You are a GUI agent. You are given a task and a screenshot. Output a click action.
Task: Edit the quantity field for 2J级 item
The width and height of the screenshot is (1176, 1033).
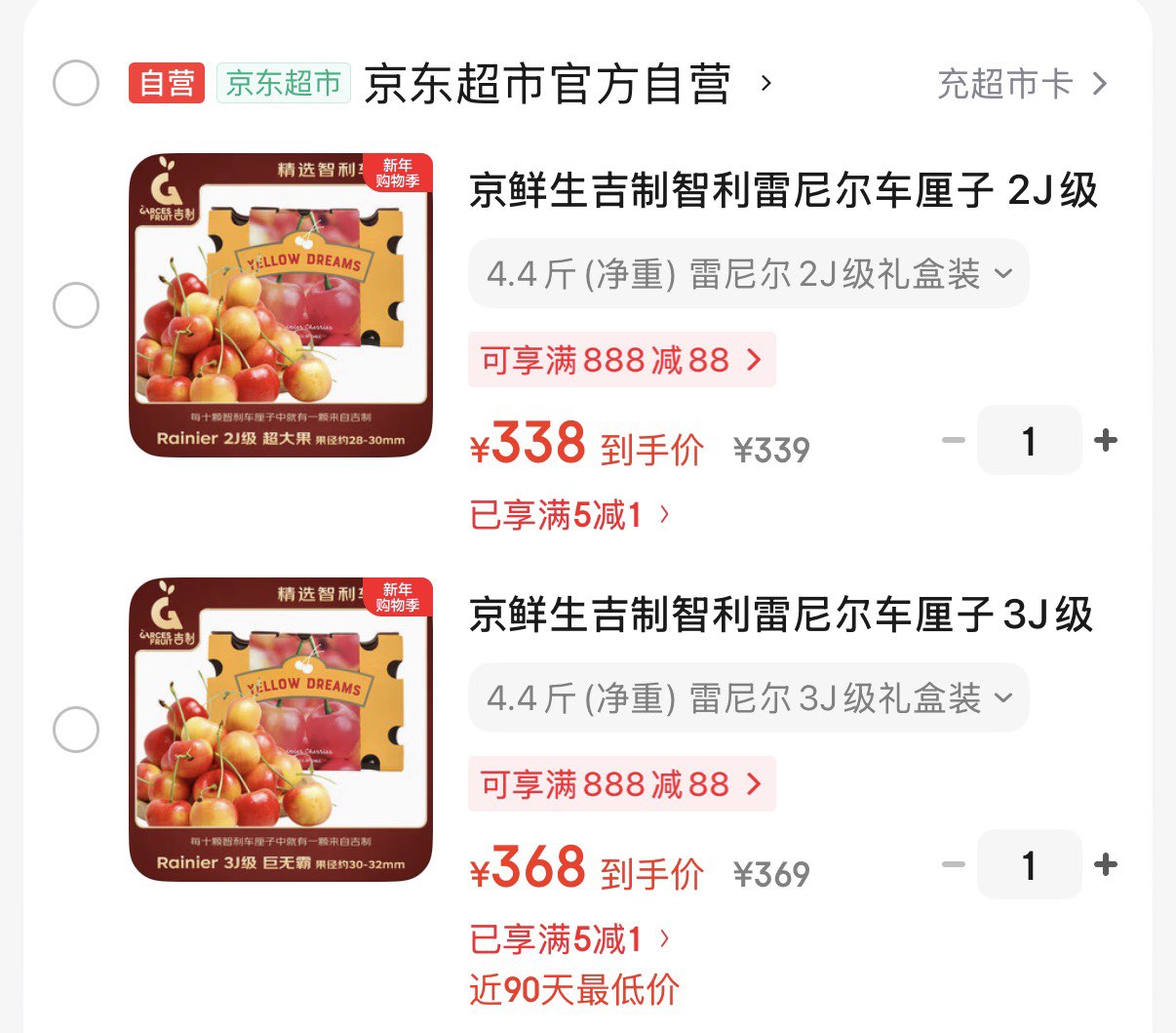pyautogui.click(x=1029, y=441)
